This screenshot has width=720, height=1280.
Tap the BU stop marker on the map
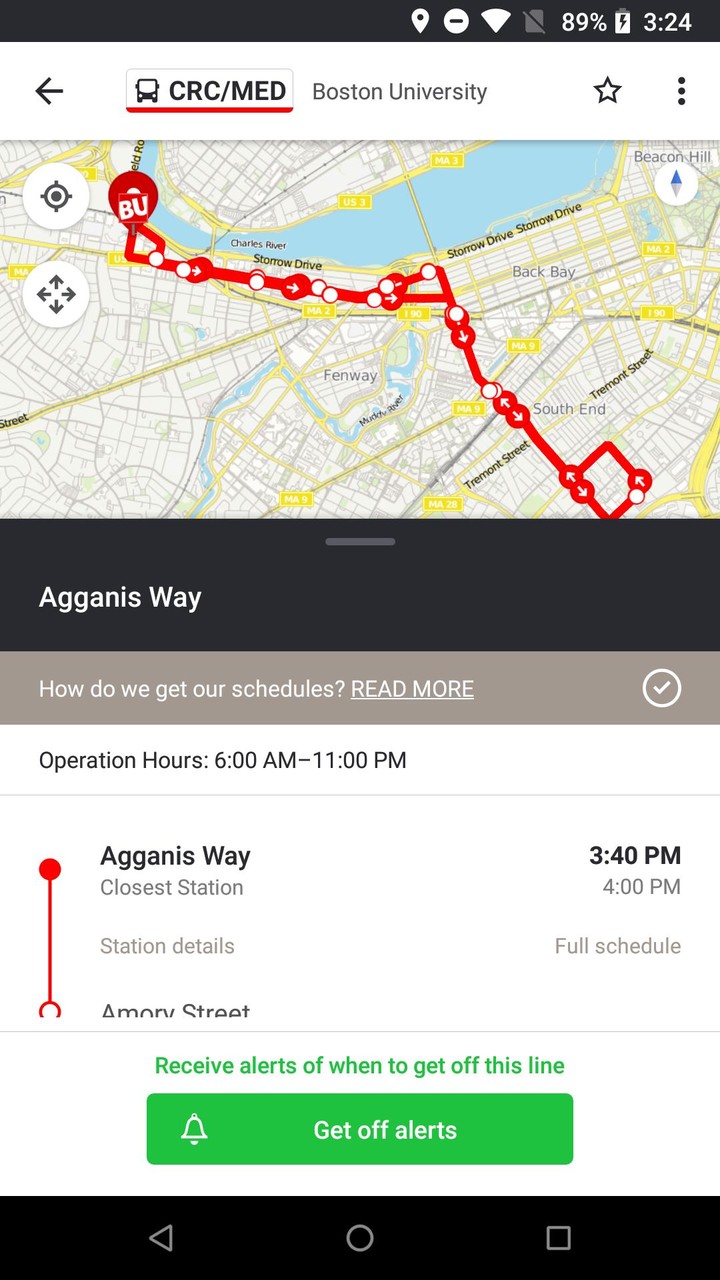(133, 200)
